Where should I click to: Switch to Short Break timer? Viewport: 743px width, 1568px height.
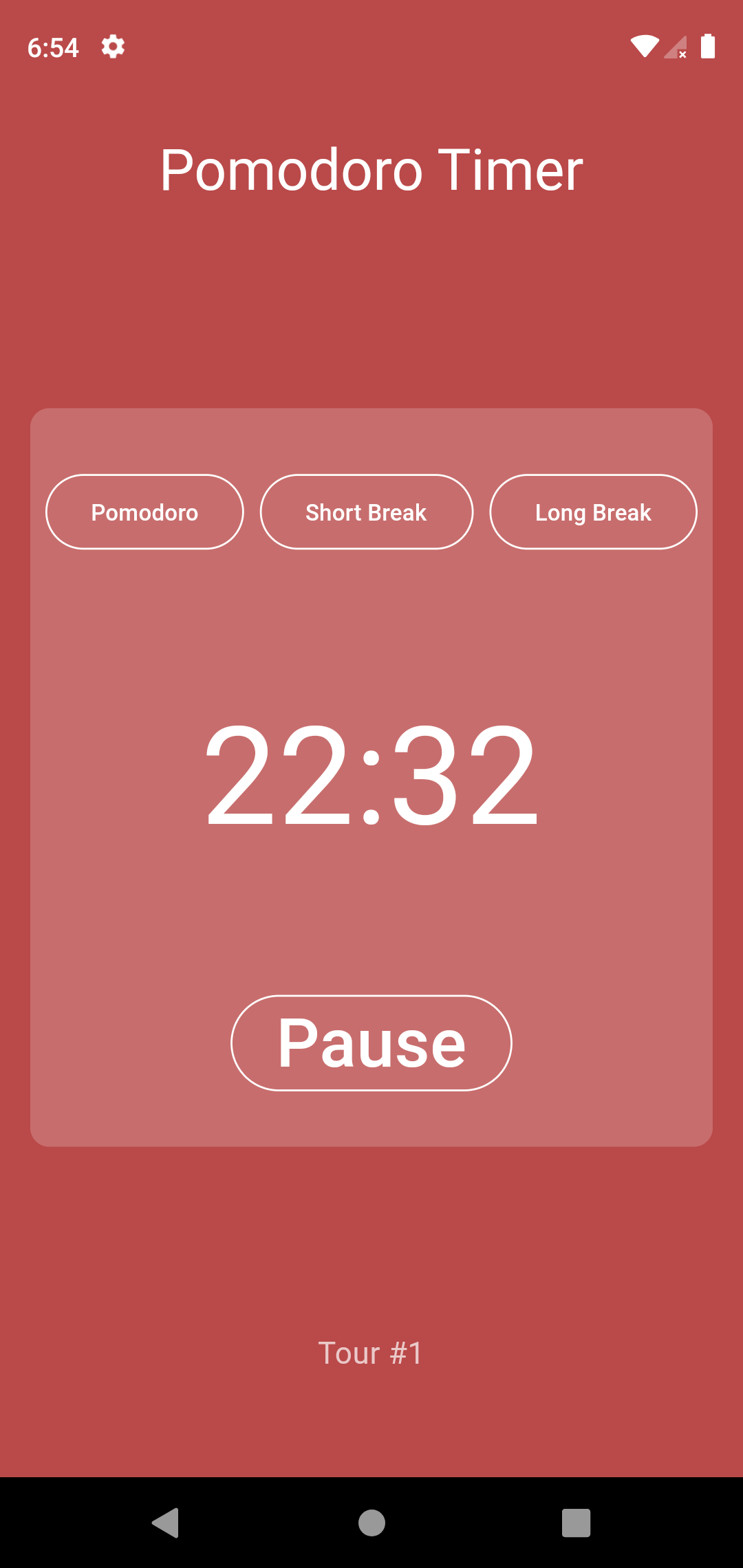coord(366,512)
